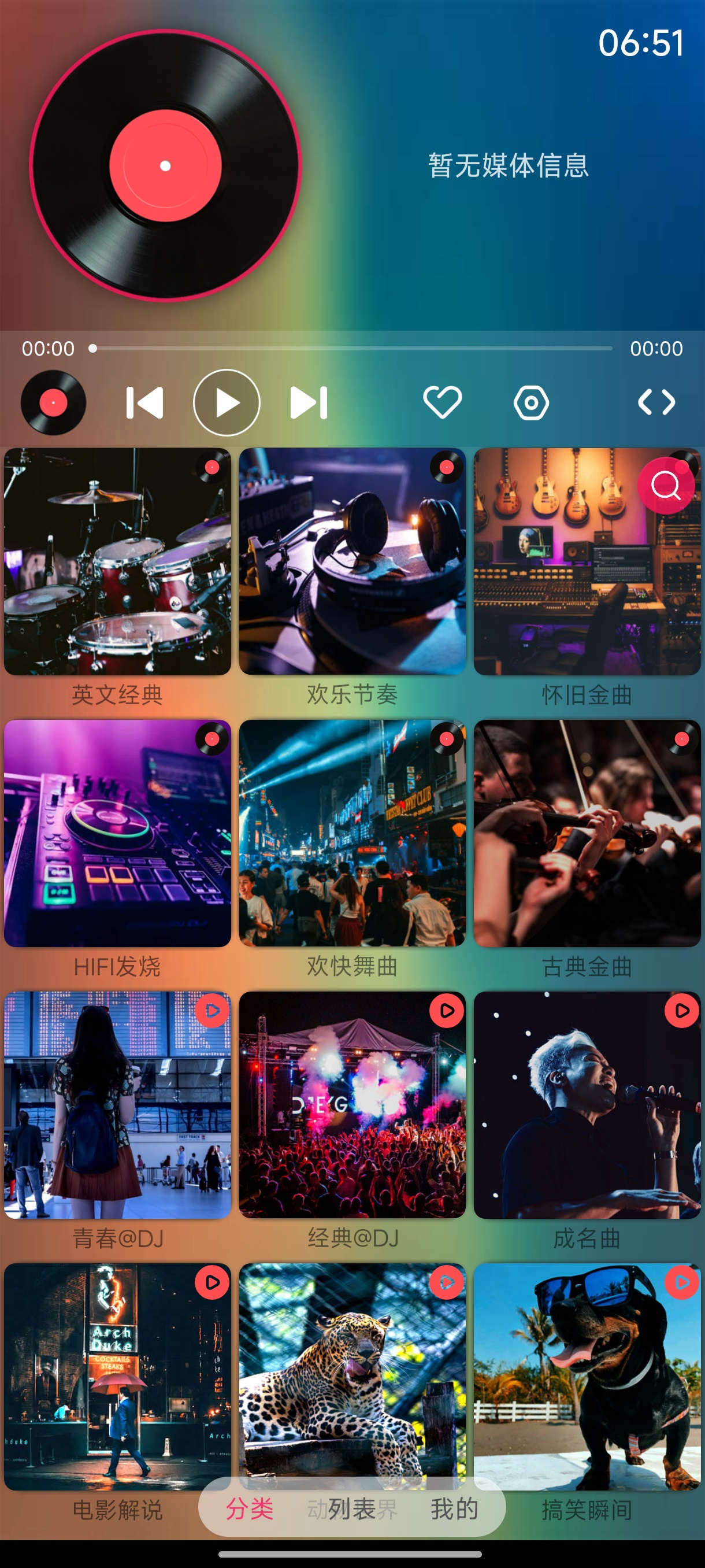Skip to the next track
The width and height of the screenshot is (705, 1568).
click(309, 402)
